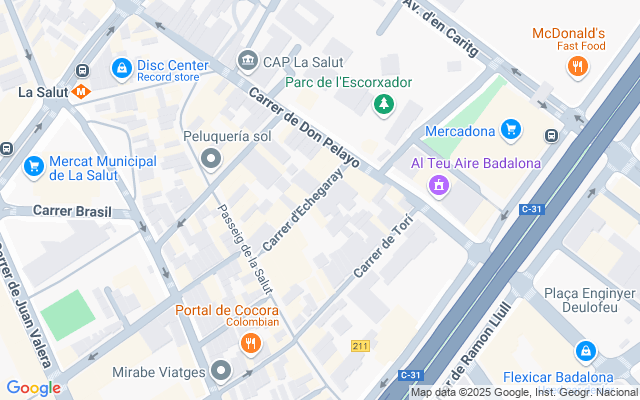Tap the Portal de Cocora restaurant pin

point(249,344)
